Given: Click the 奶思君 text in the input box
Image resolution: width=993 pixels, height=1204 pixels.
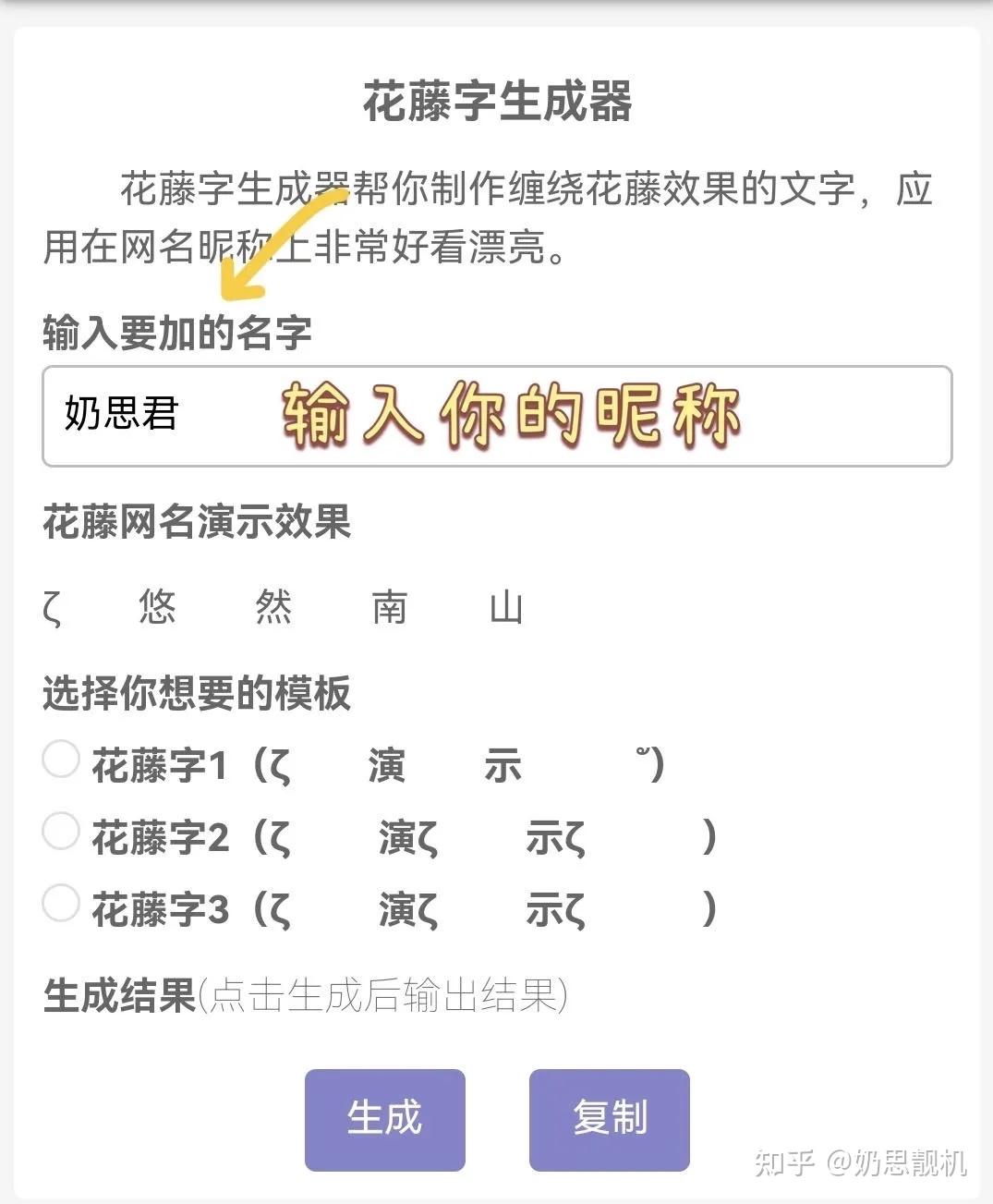Looking at the screenshot, I should (121, 416).
